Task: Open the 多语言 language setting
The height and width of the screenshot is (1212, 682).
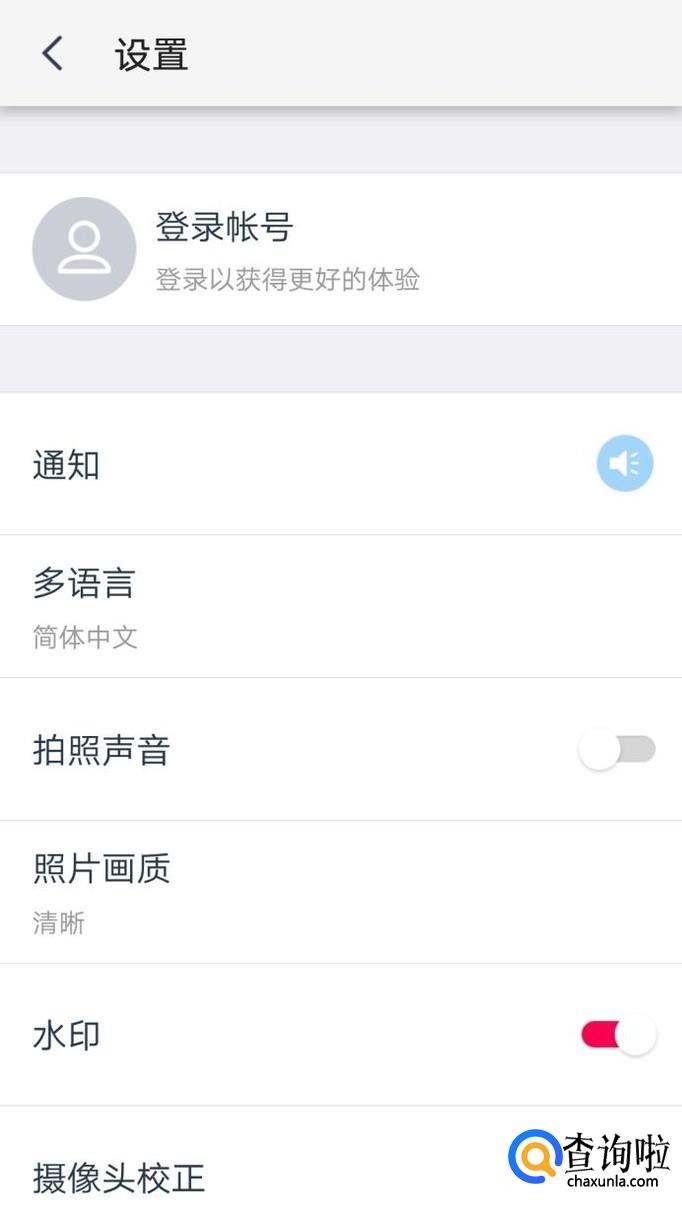Action: point(84,605)
